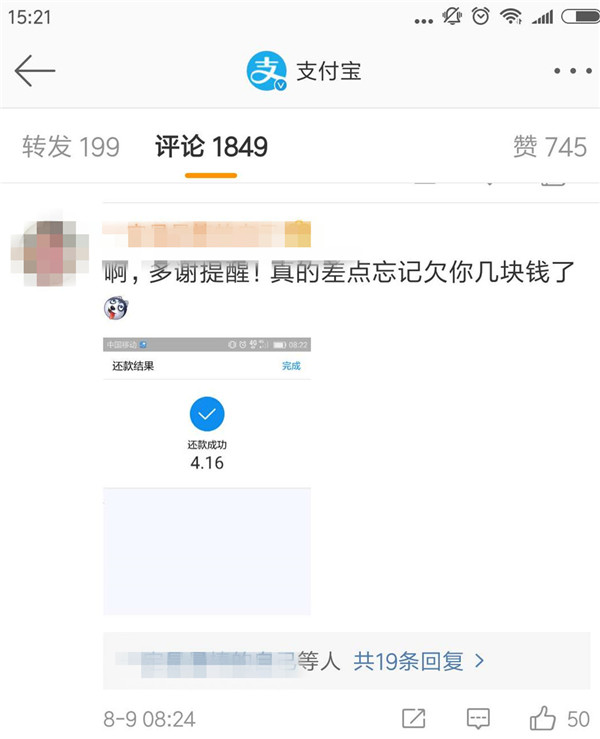Open the commenter's blurred profile avatar
Image resolution: width=600 pixels, height=739 pixels.
(x=49, y=250)
